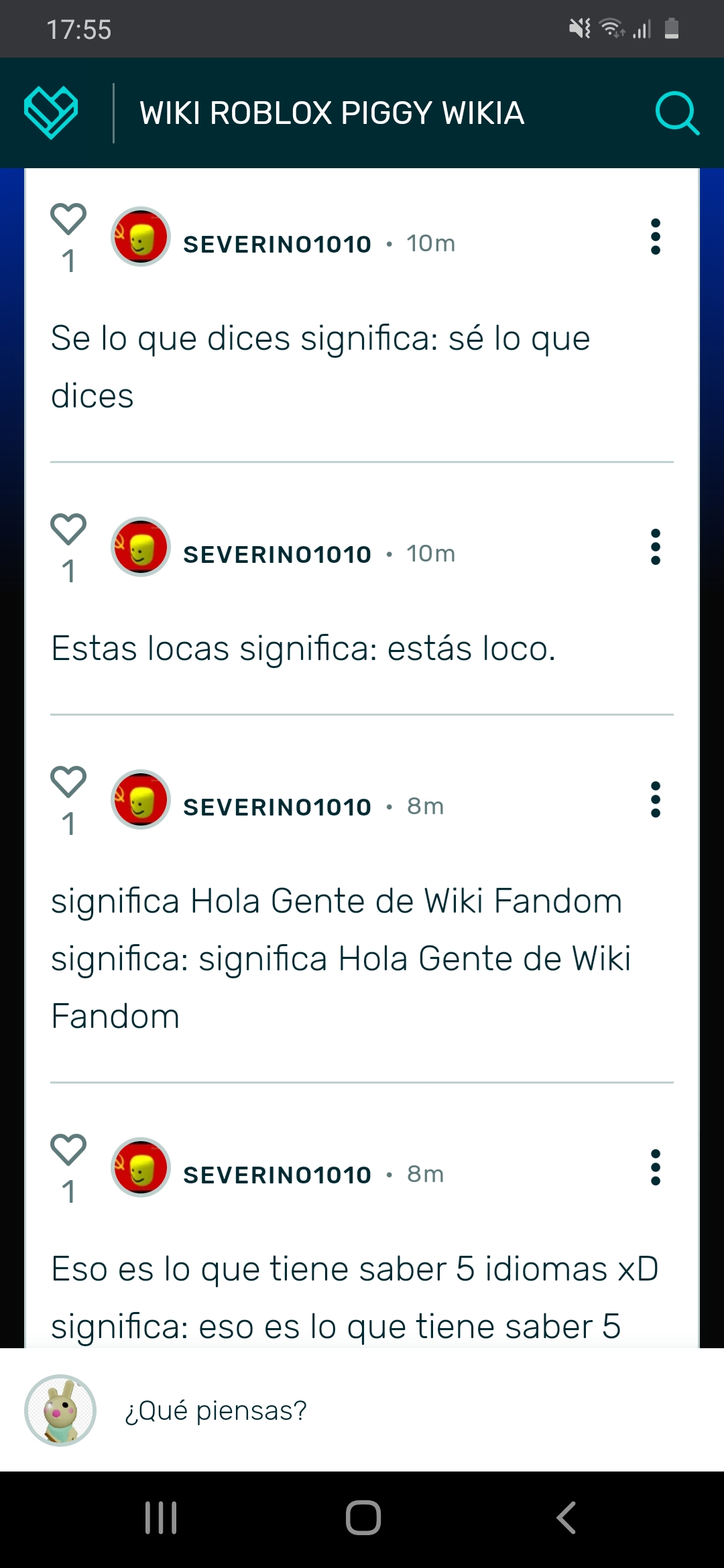
Task: Open options for the "5 idiomas xD" reply
Action: [x=655, y=1167]
